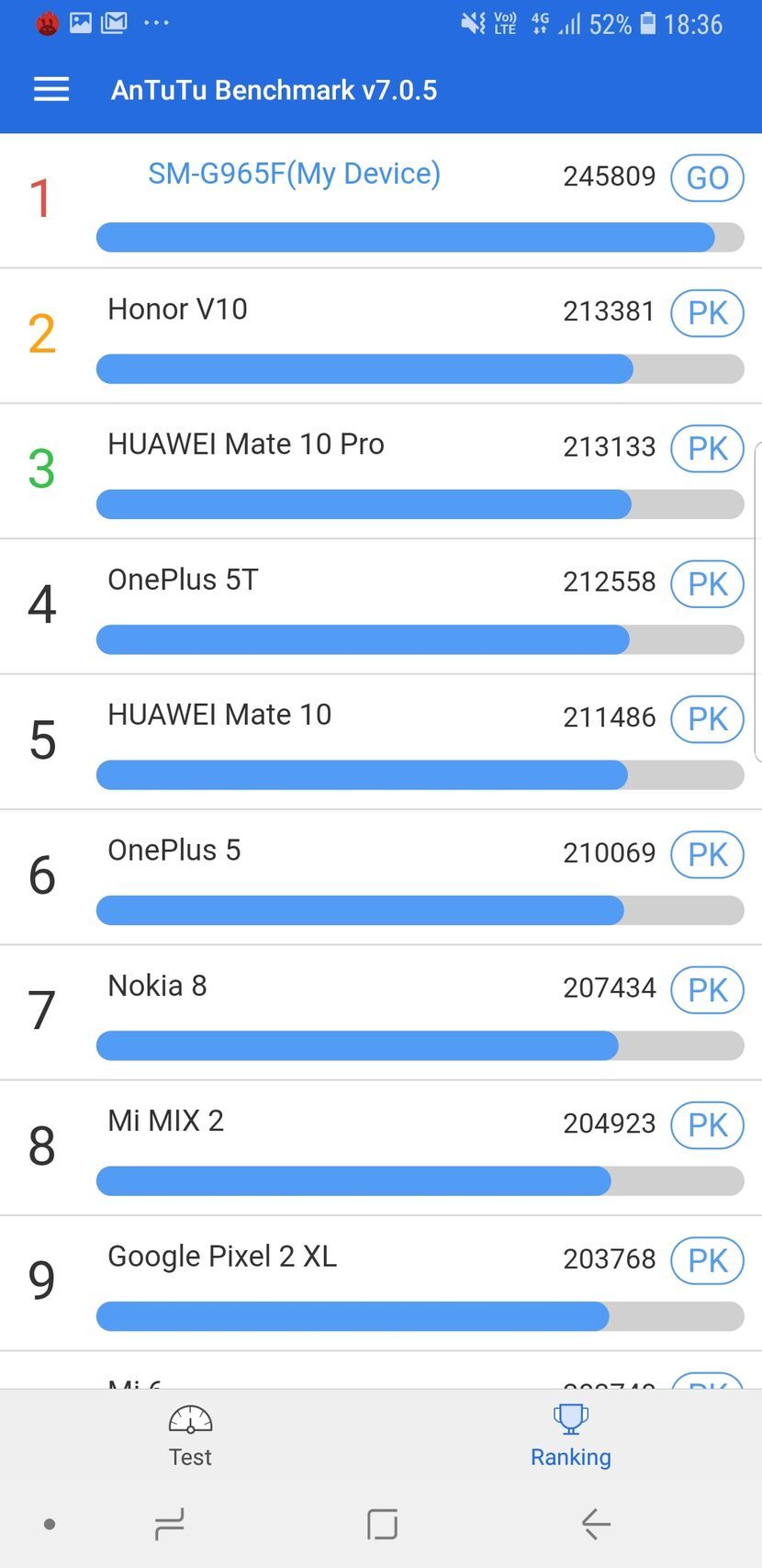The height and width of the screenshot is (1568, 762).
Task: Tap the home navigation button
Action: [x=381, y=1523]
